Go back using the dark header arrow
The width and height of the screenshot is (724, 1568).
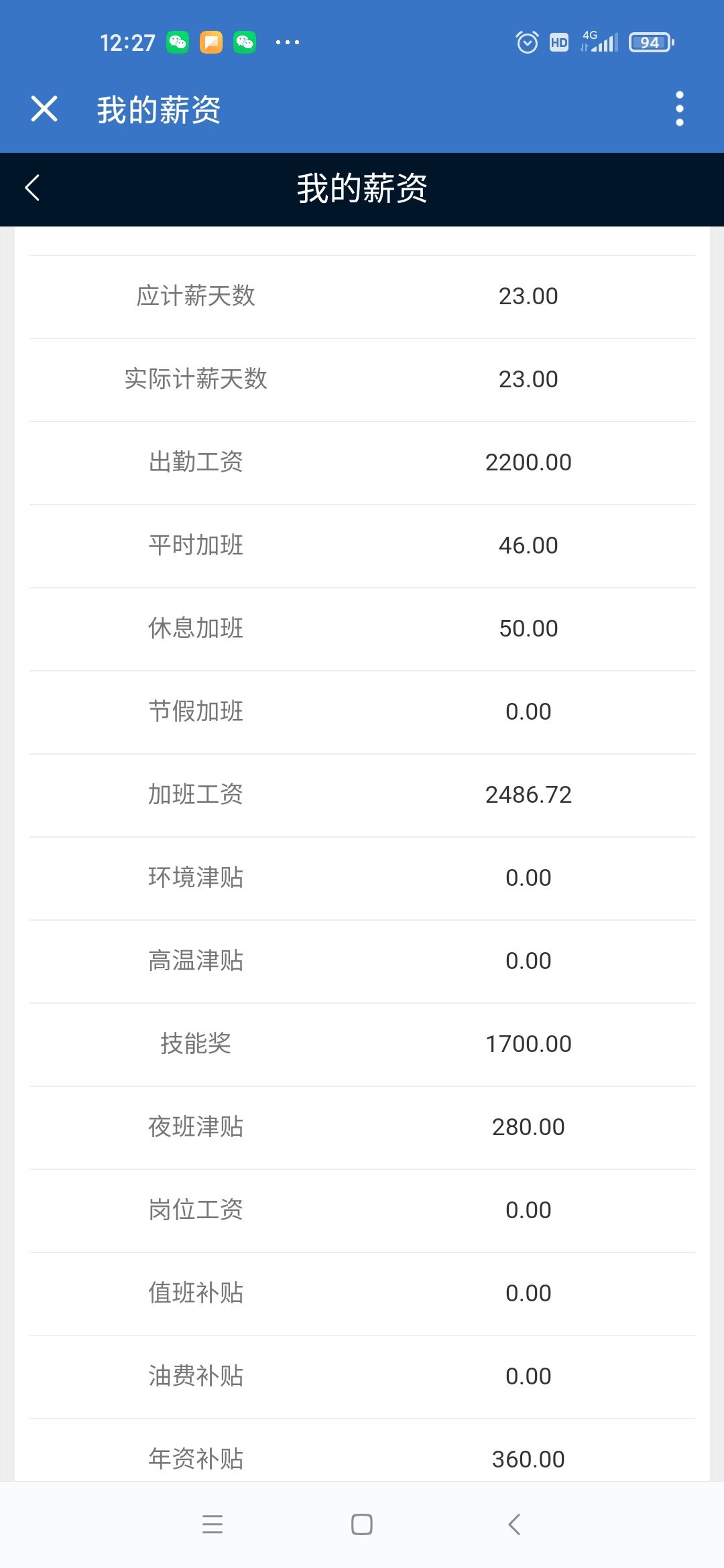tap(32, 188)
